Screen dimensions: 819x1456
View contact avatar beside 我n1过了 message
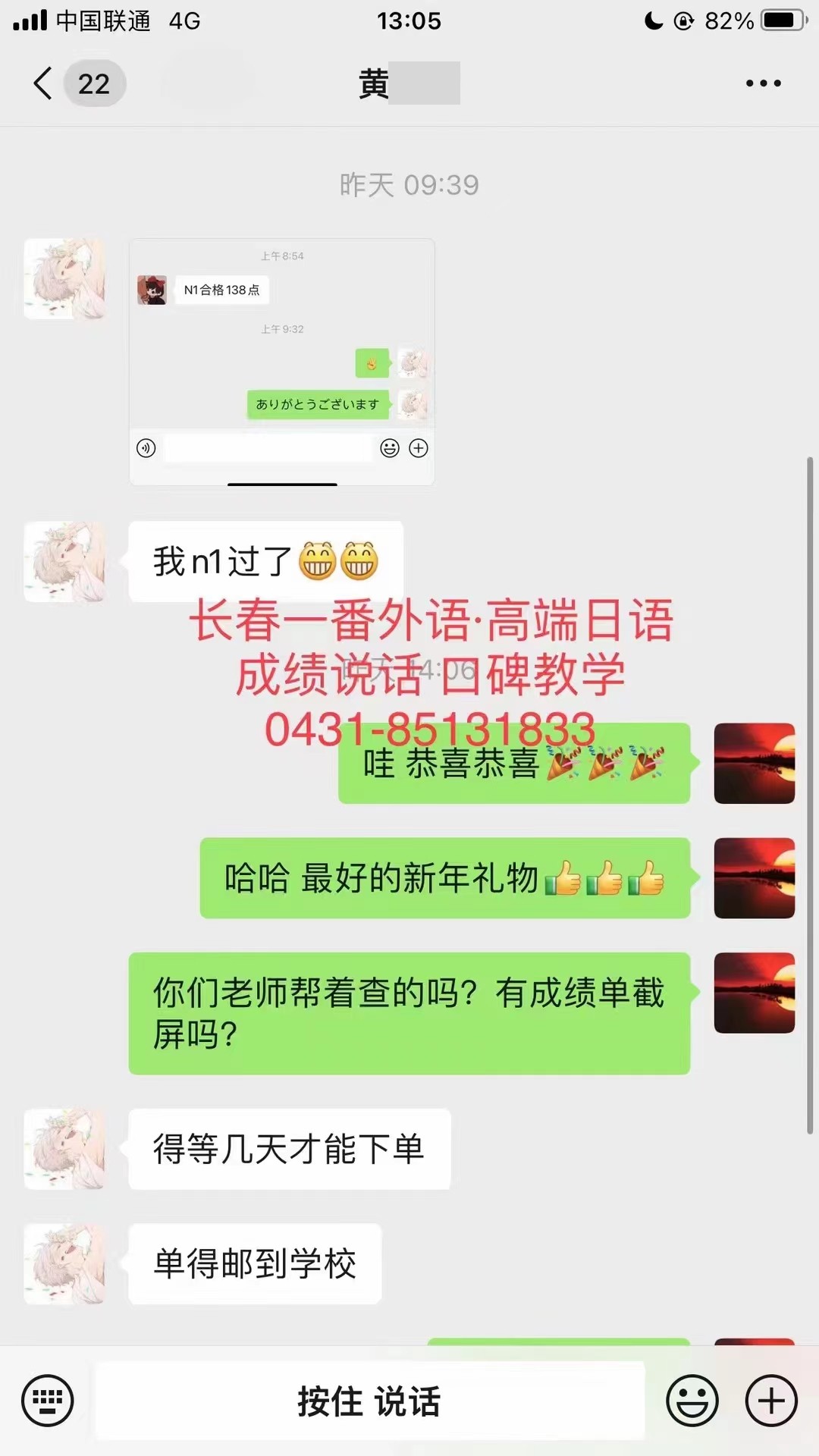click(x=64, y=562)
